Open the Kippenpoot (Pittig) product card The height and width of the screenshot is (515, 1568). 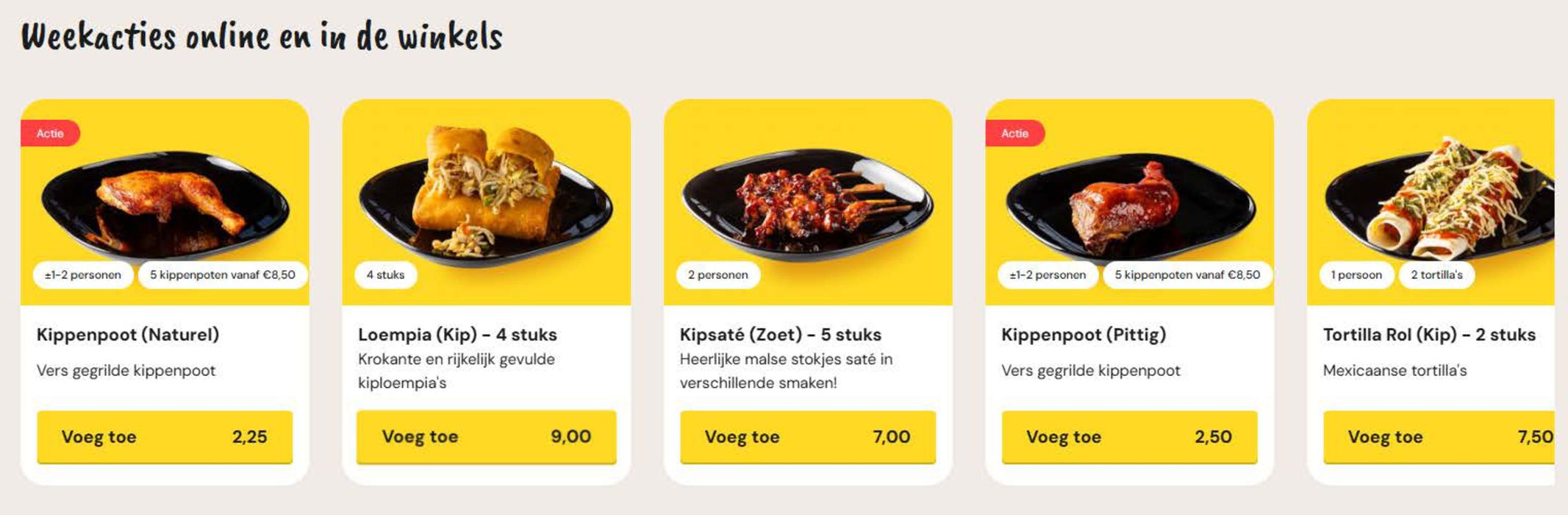click(1084, 335)
